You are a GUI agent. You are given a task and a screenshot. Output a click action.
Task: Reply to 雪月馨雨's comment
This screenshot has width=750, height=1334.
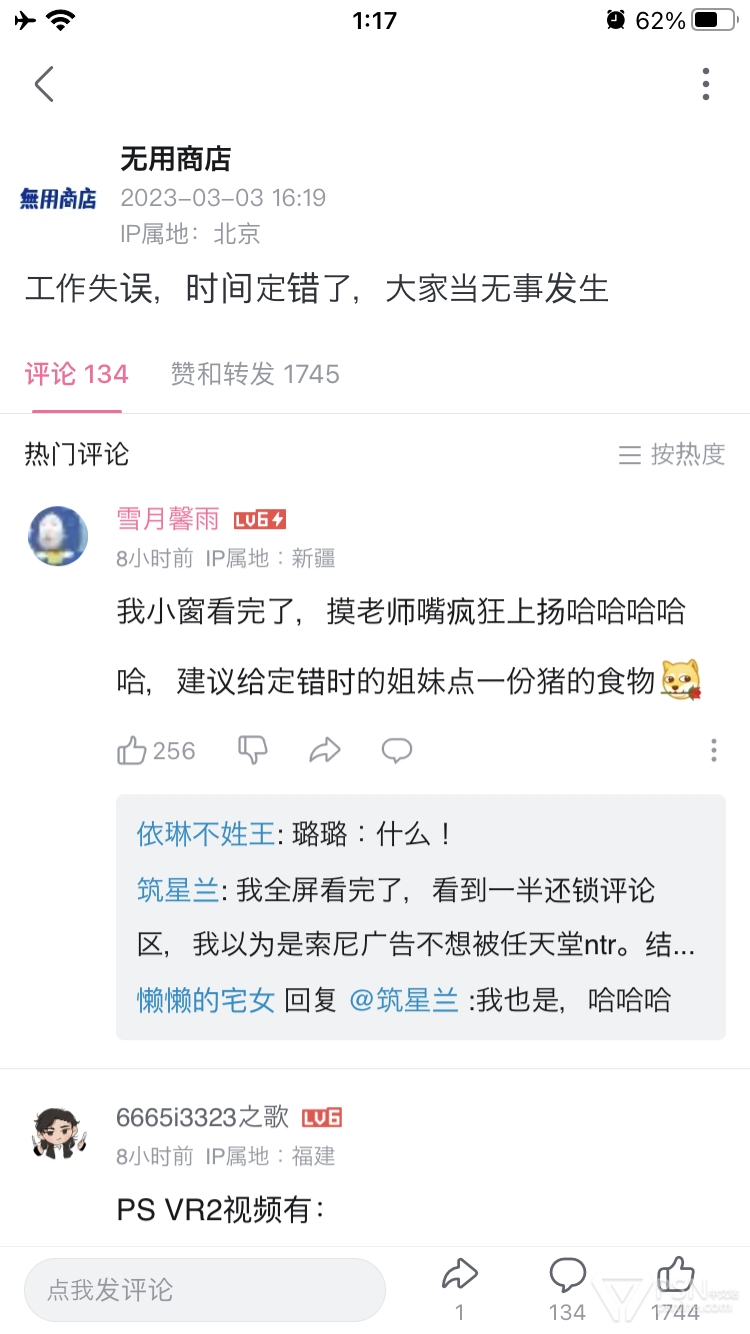[397, 750]
